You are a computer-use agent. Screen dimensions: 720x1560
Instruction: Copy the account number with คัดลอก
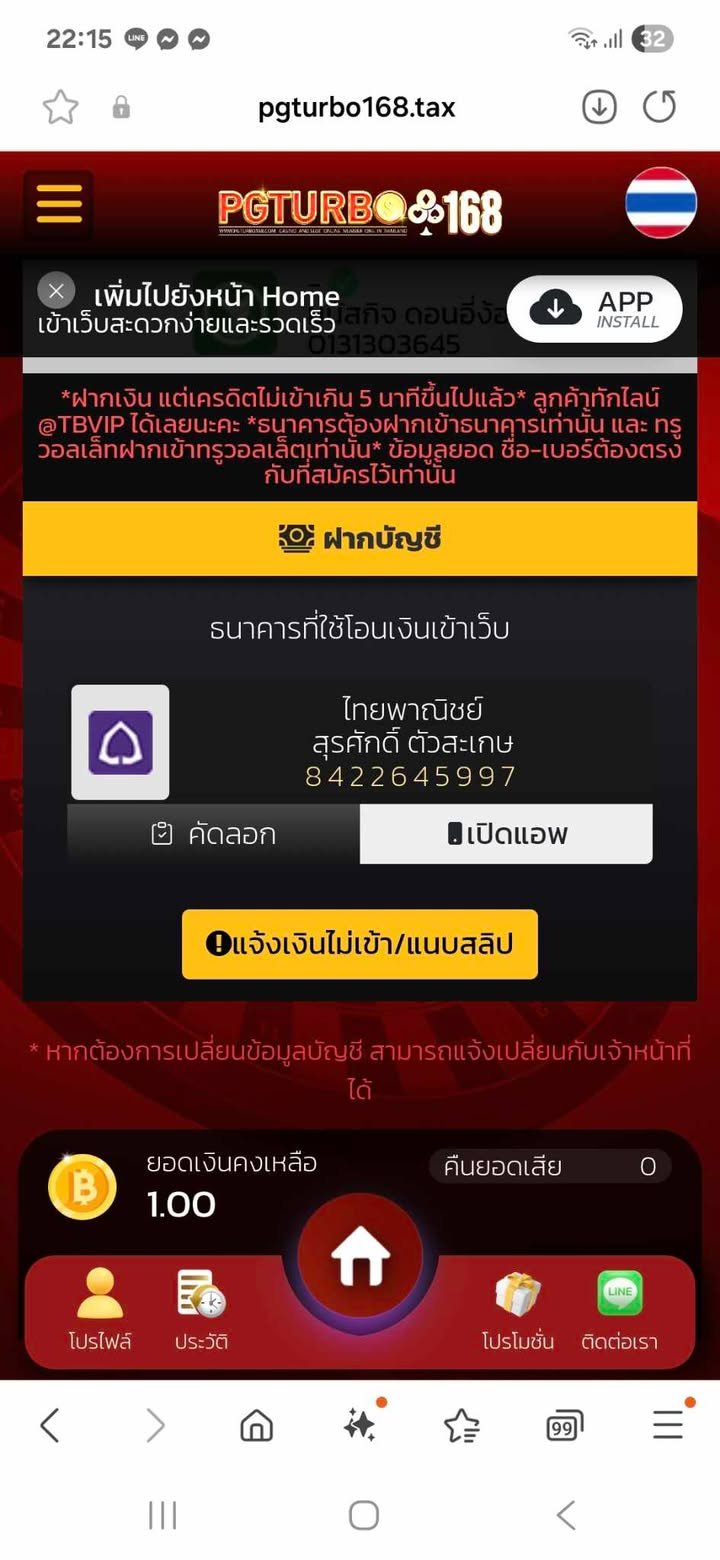[213, 834]
